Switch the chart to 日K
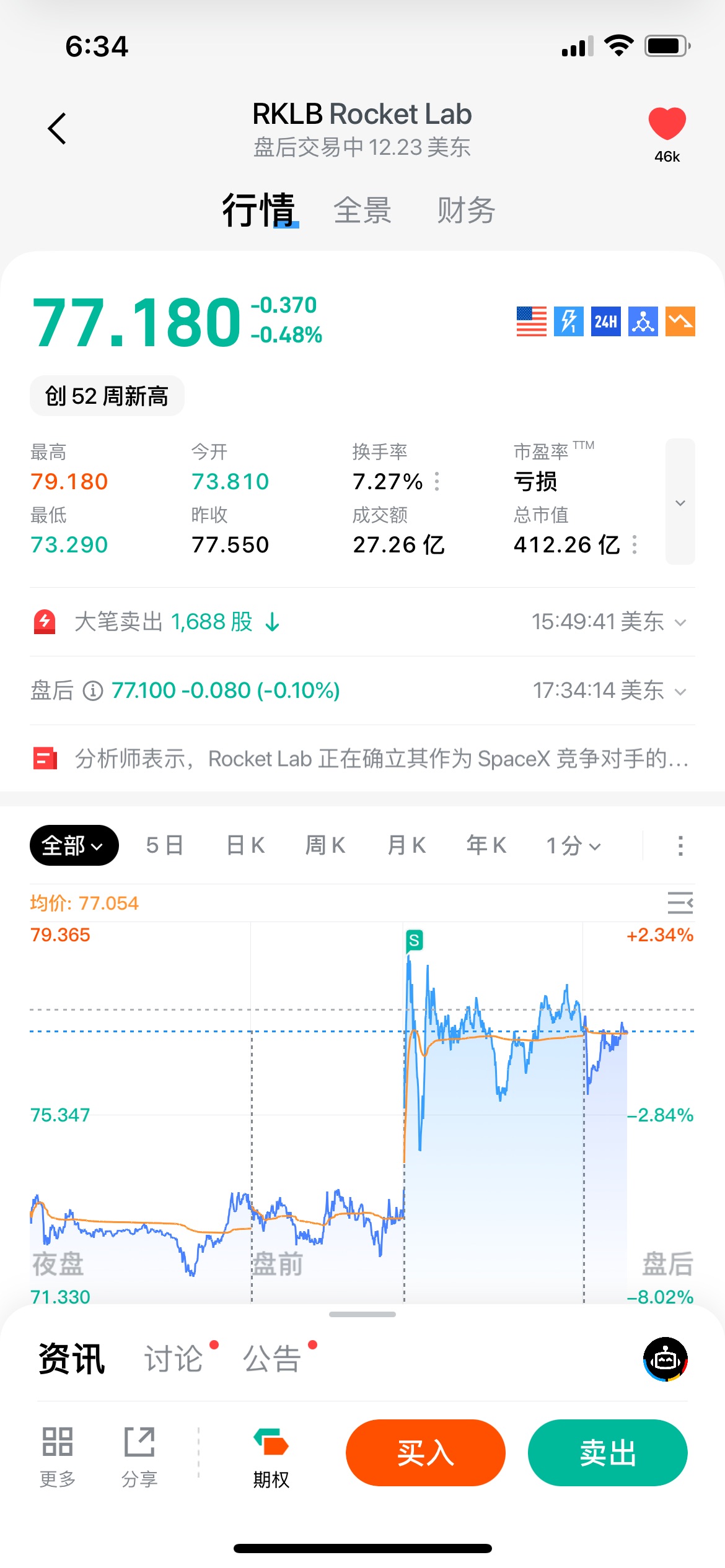The image size is (725, 1568). point(245,845)
